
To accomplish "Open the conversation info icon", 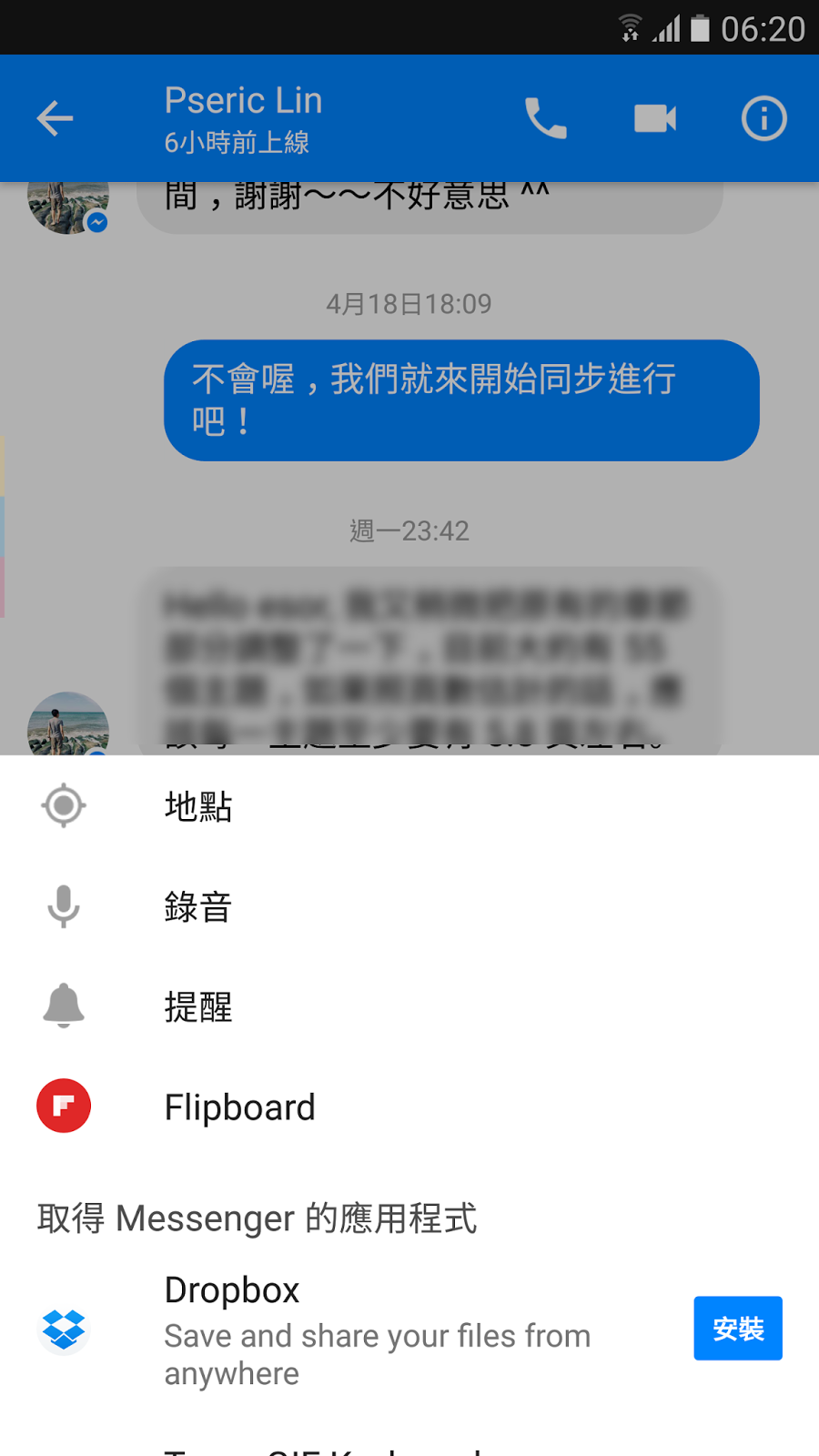I will click(764, 118).
